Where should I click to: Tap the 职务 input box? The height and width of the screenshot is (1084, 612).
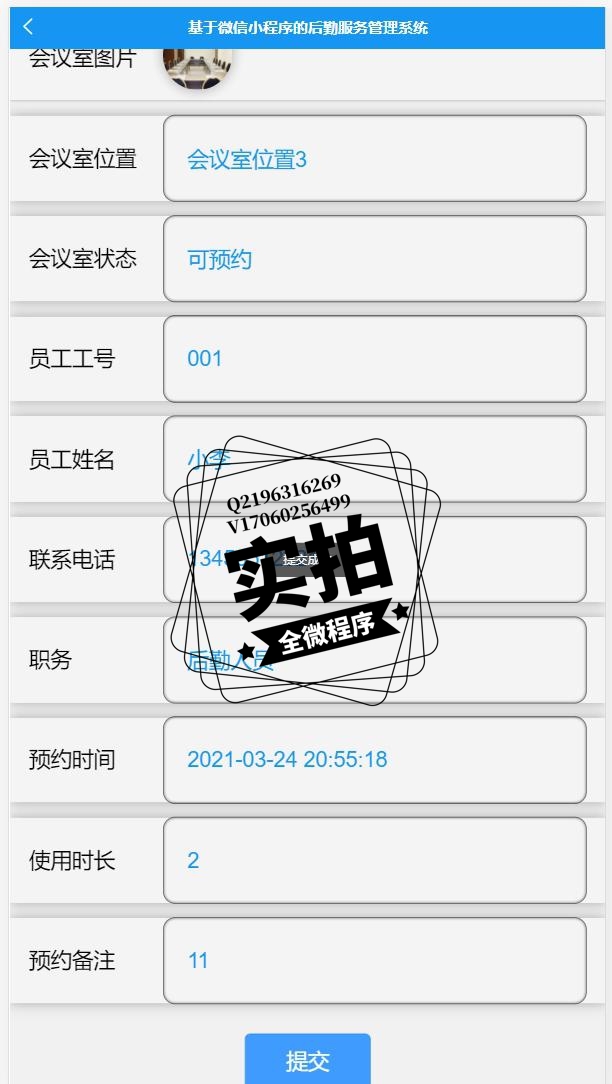tap(500, 660)
